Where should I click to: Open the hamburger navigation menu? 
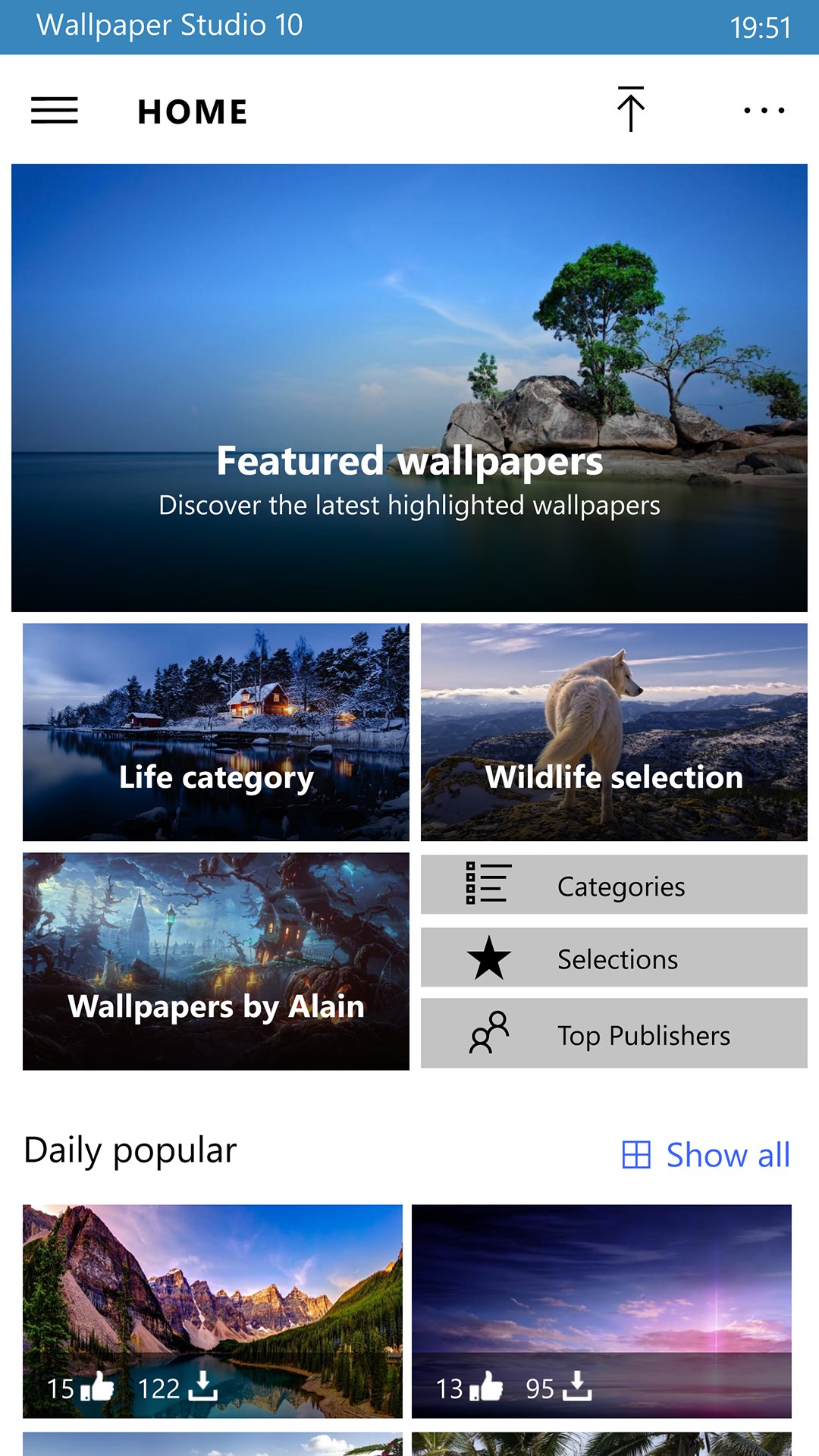tap(54, 111)
